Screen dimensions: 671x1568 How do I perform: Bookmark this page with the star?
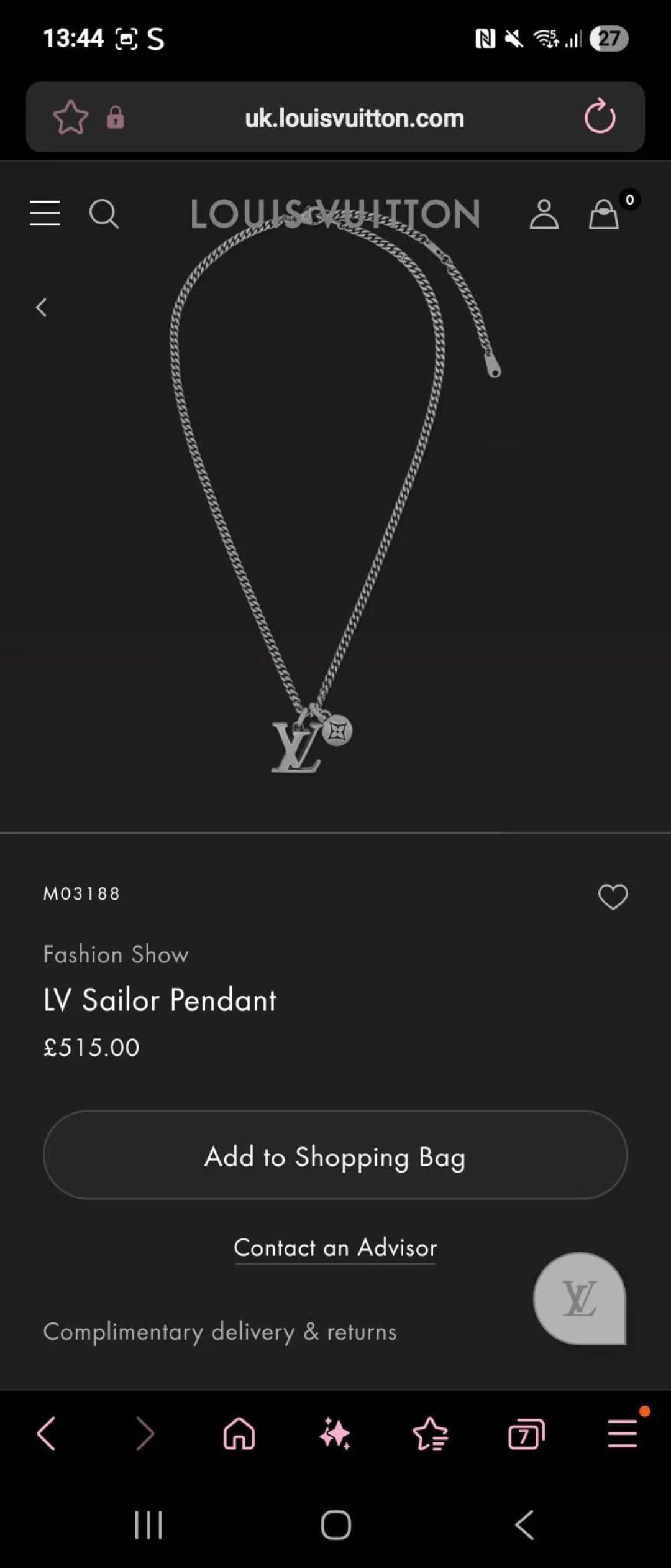click(x=70, y=118)
